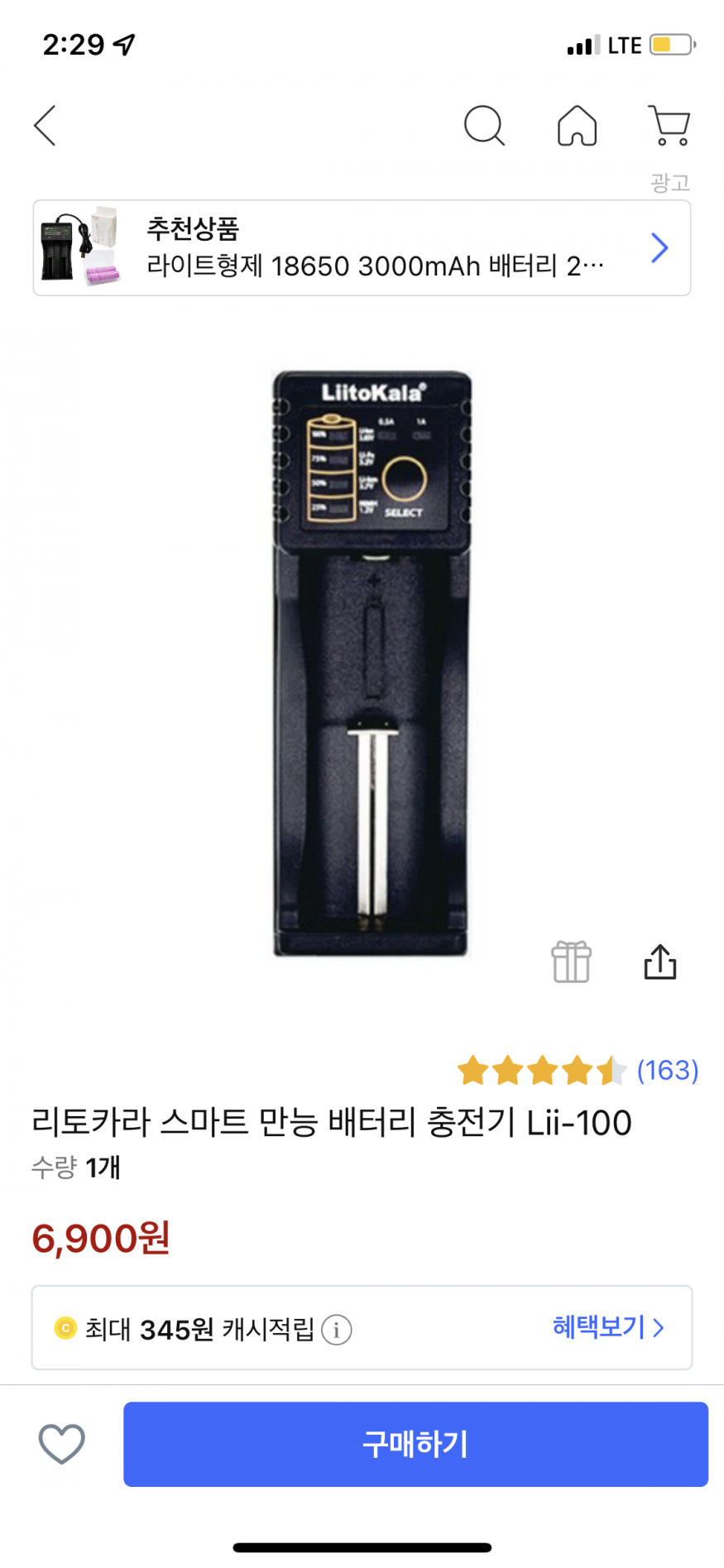Go back to the previous page
Screen dimensions: 724x1568
46,126
